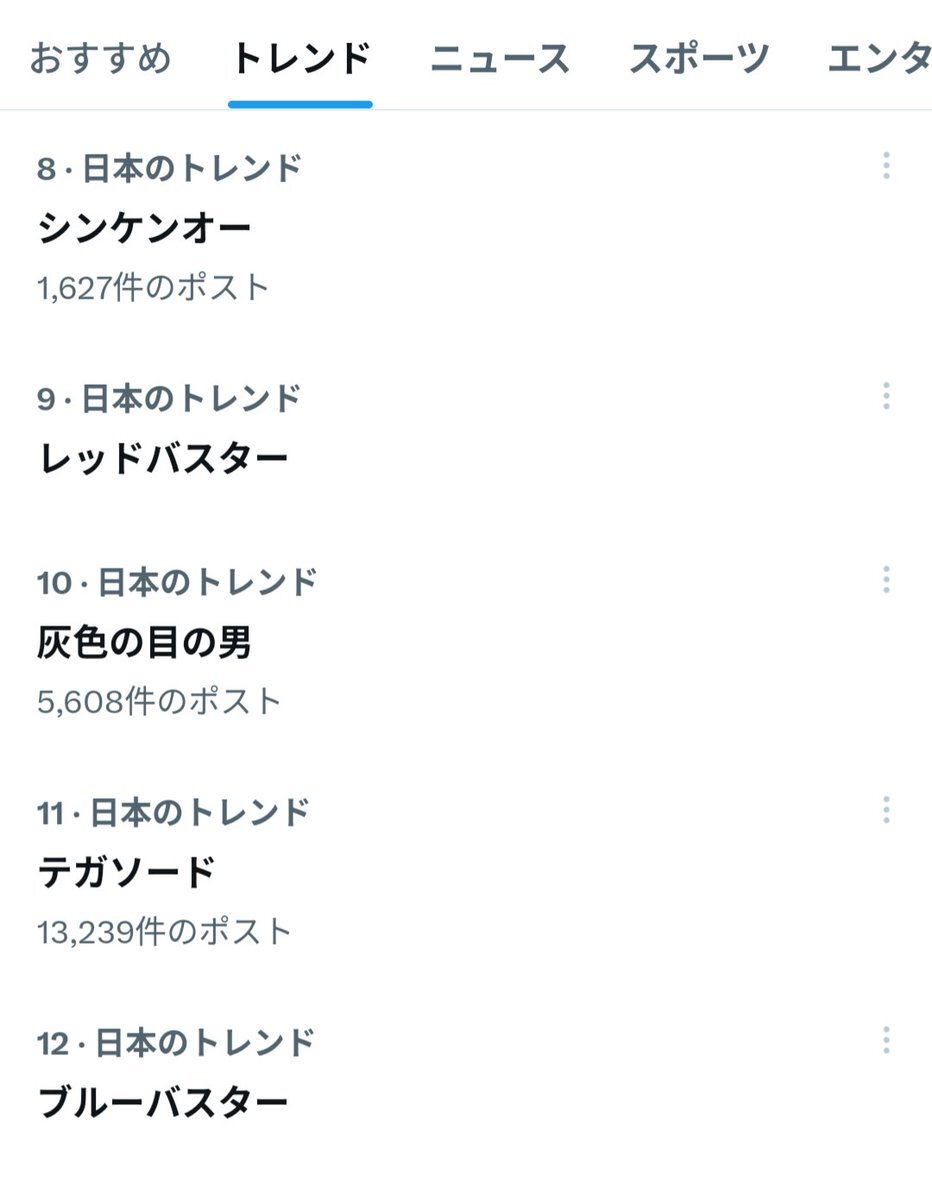Select the トレンド tab
932x1200 pixels.
click(x=300, y=59)
